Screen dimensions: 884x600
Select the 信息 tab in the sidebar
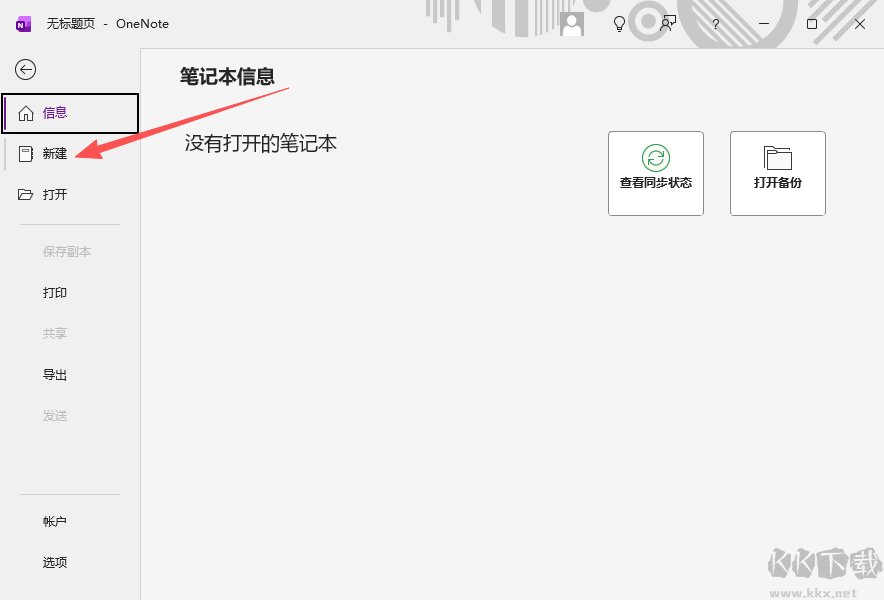click(55, 113)
